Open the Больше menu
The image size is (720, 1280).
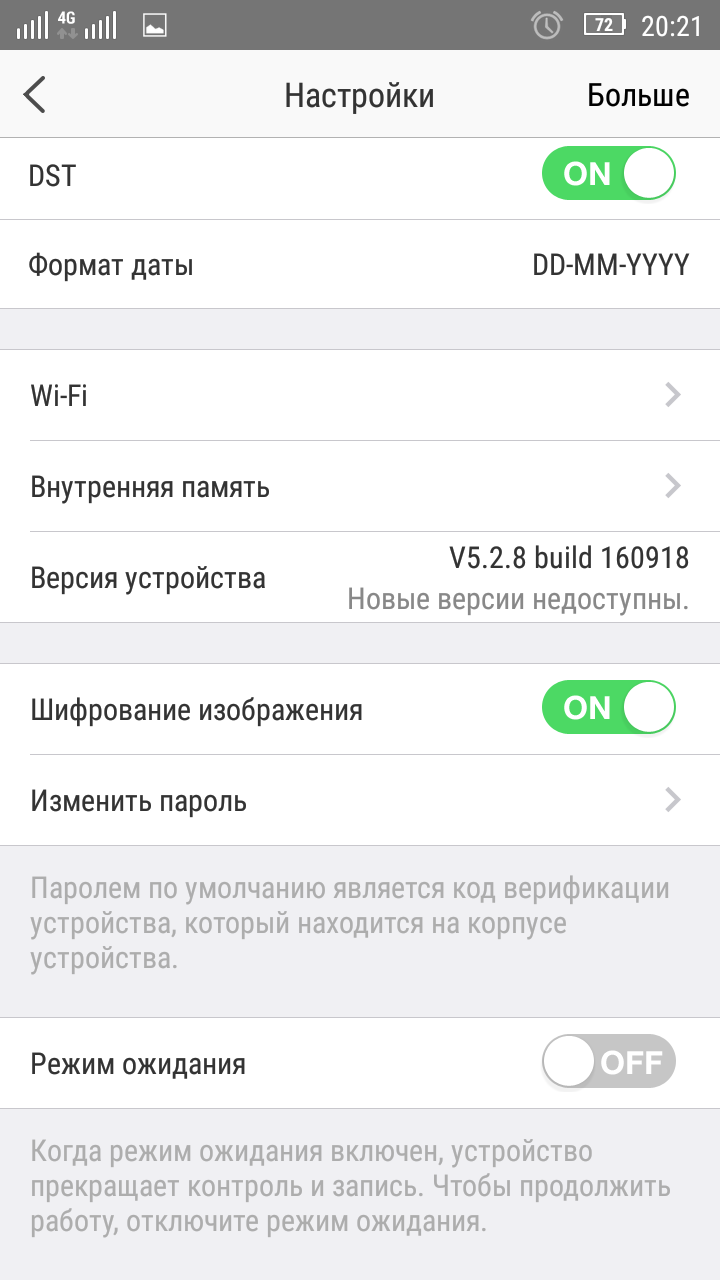click(638, 95)
